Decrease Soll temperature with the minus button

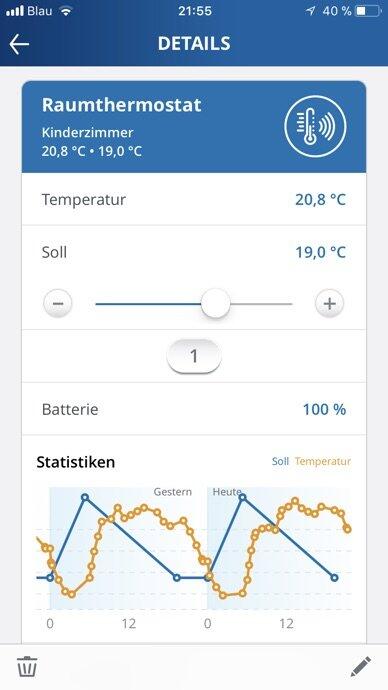[x=58, y=303]
